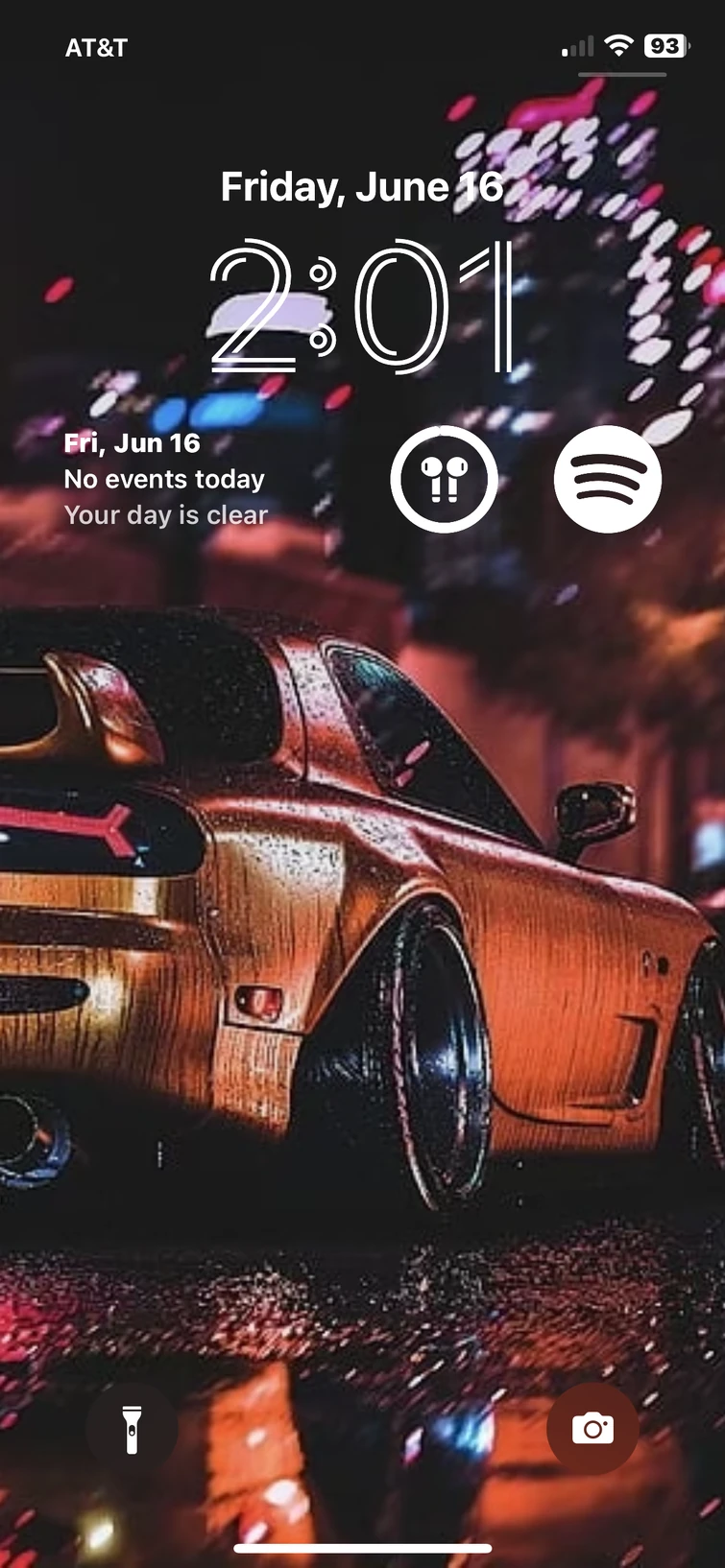Tap the battery indicator showing 93

coord(665,44)
